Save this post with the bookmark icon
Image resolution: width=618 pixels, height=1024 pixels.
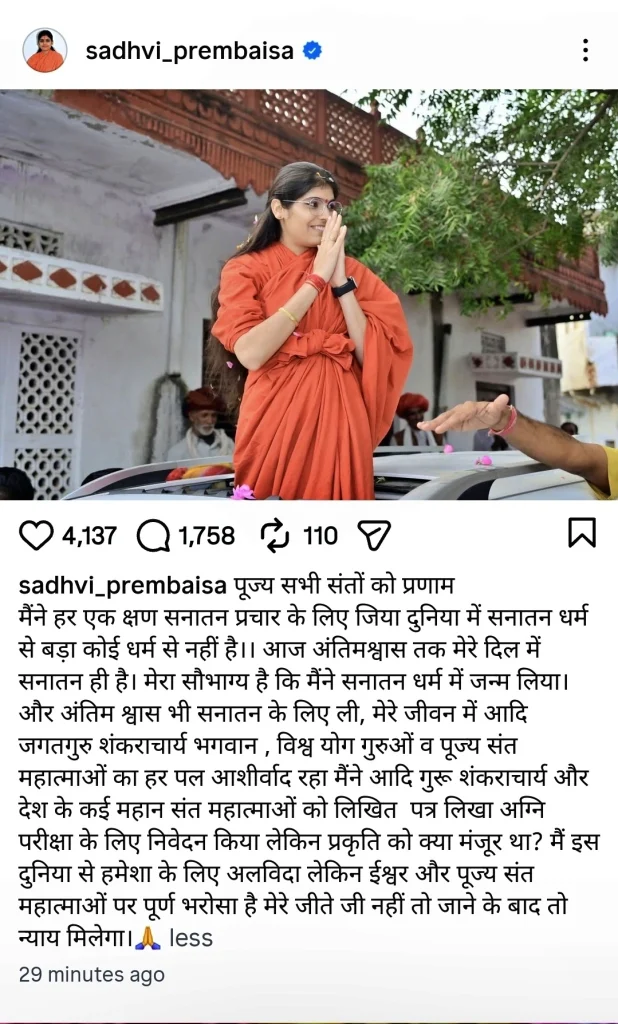pyautogui.click(x=581, y=533)
